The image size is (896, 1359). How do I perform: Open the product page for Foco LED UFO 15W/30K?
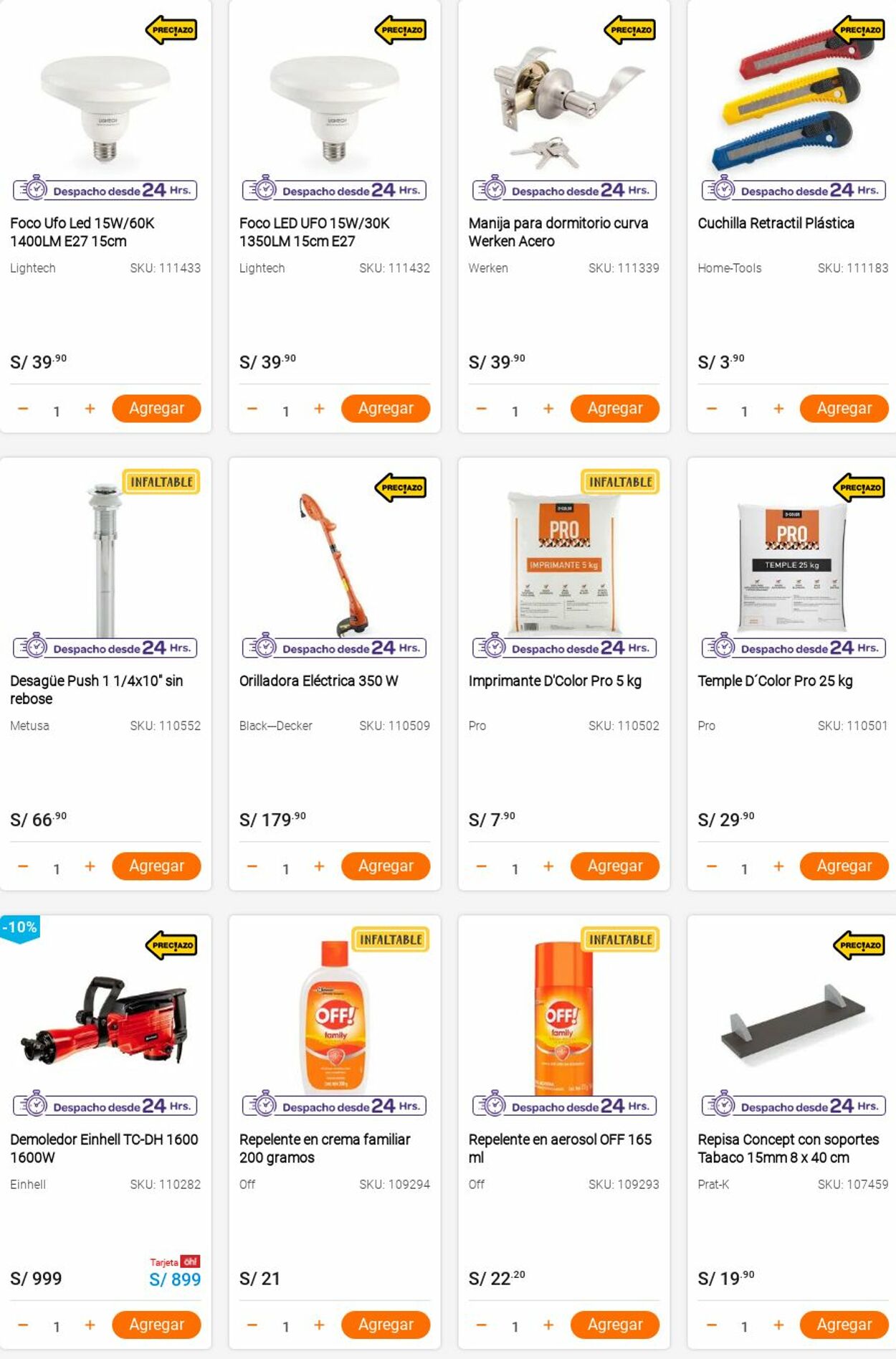click(315, 231)
